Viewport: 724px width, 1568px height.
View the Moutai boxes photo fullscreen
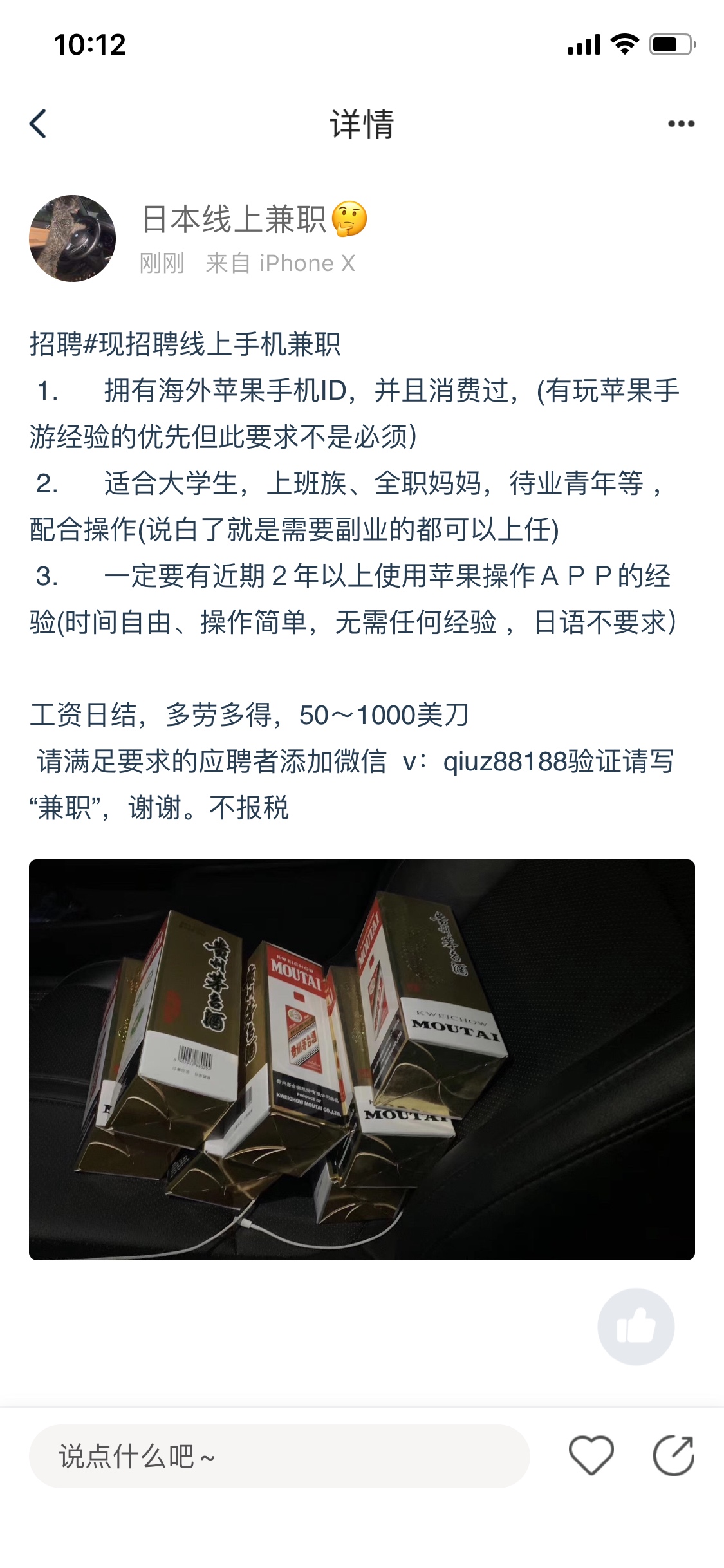[362, 1059]
